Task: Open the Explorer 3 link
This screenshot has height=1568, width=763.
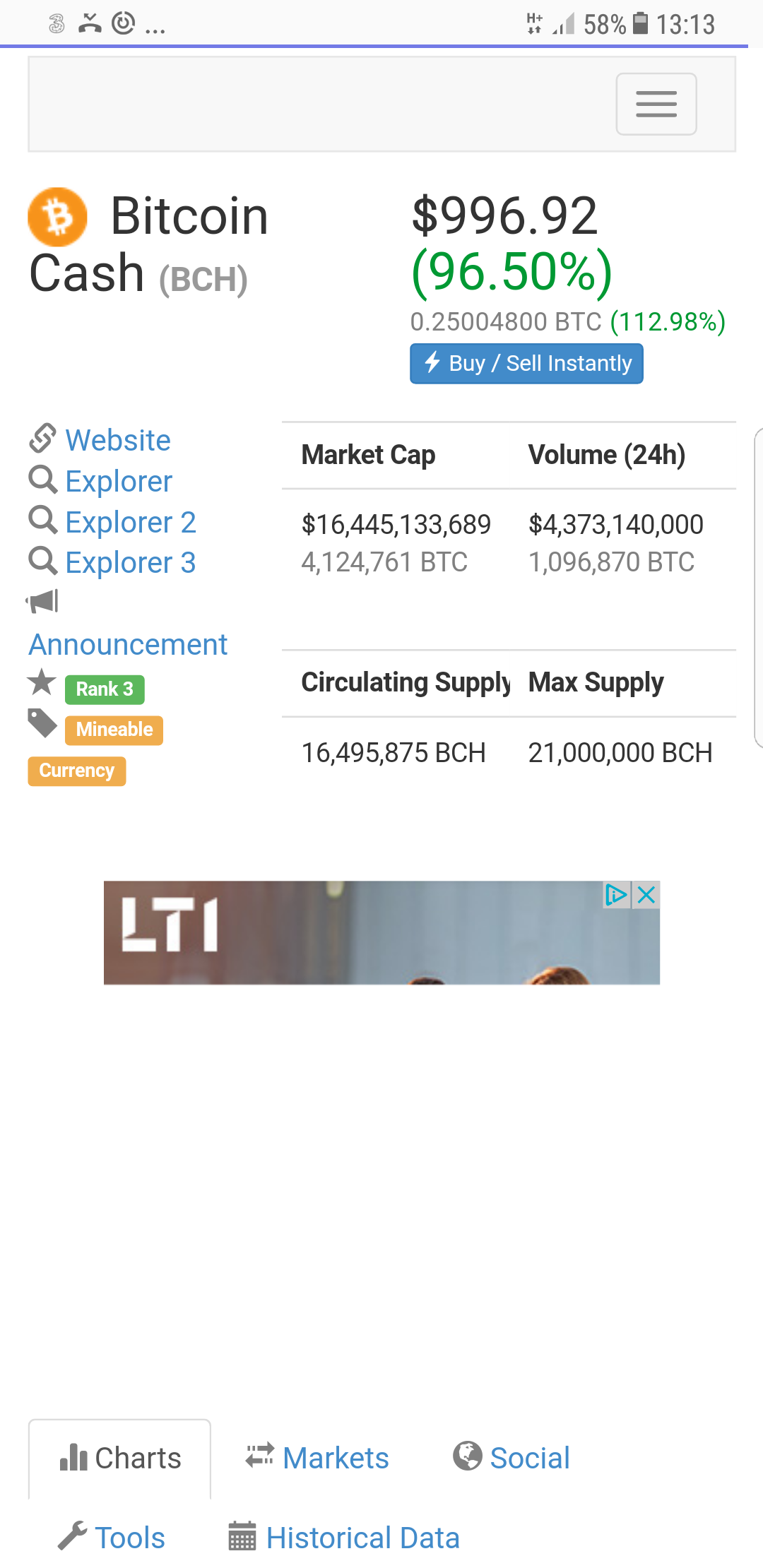Action: (x=130, y=563)
